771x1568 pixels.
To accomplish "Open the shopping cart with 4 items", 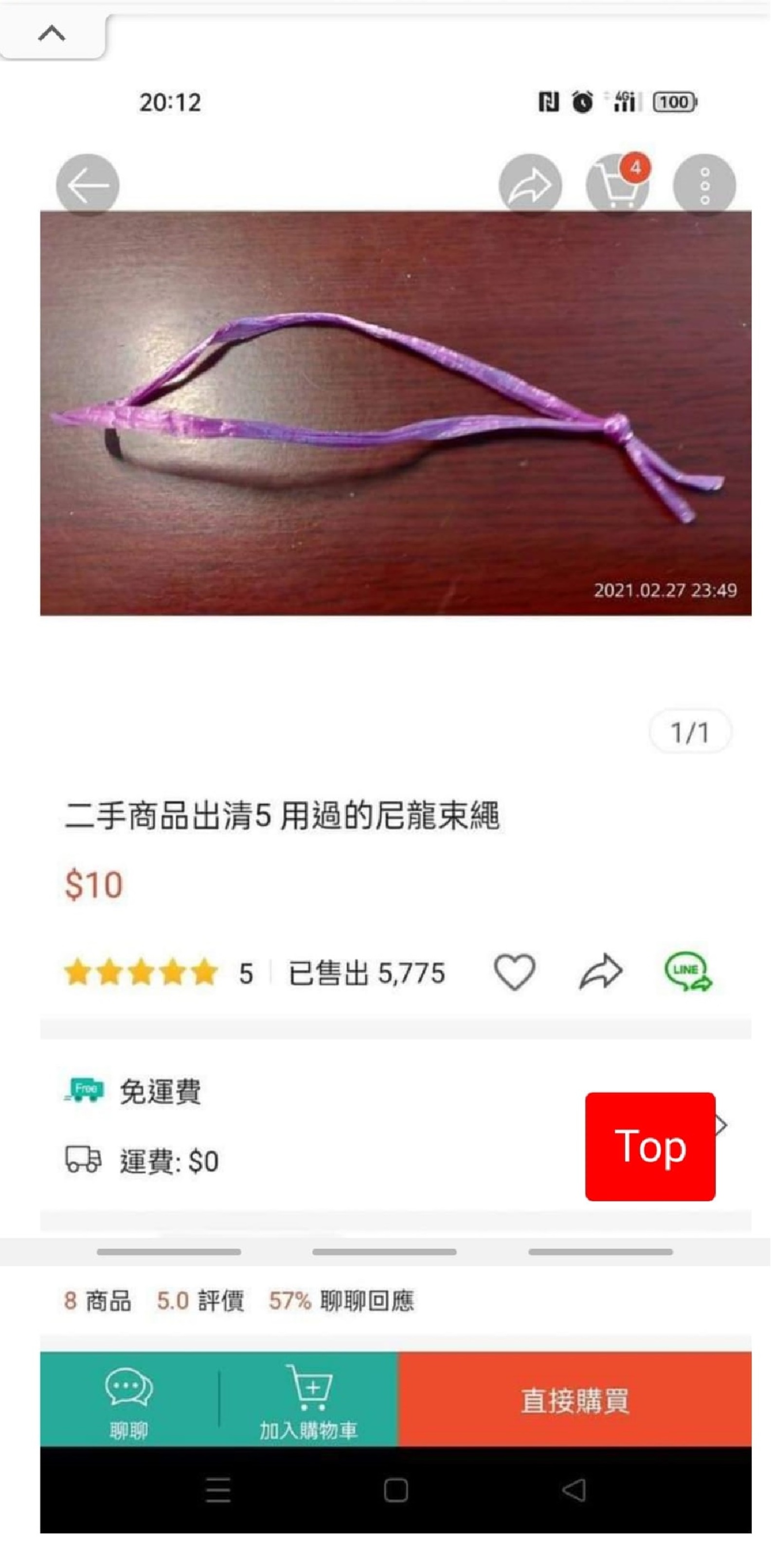I will [617, 184].
